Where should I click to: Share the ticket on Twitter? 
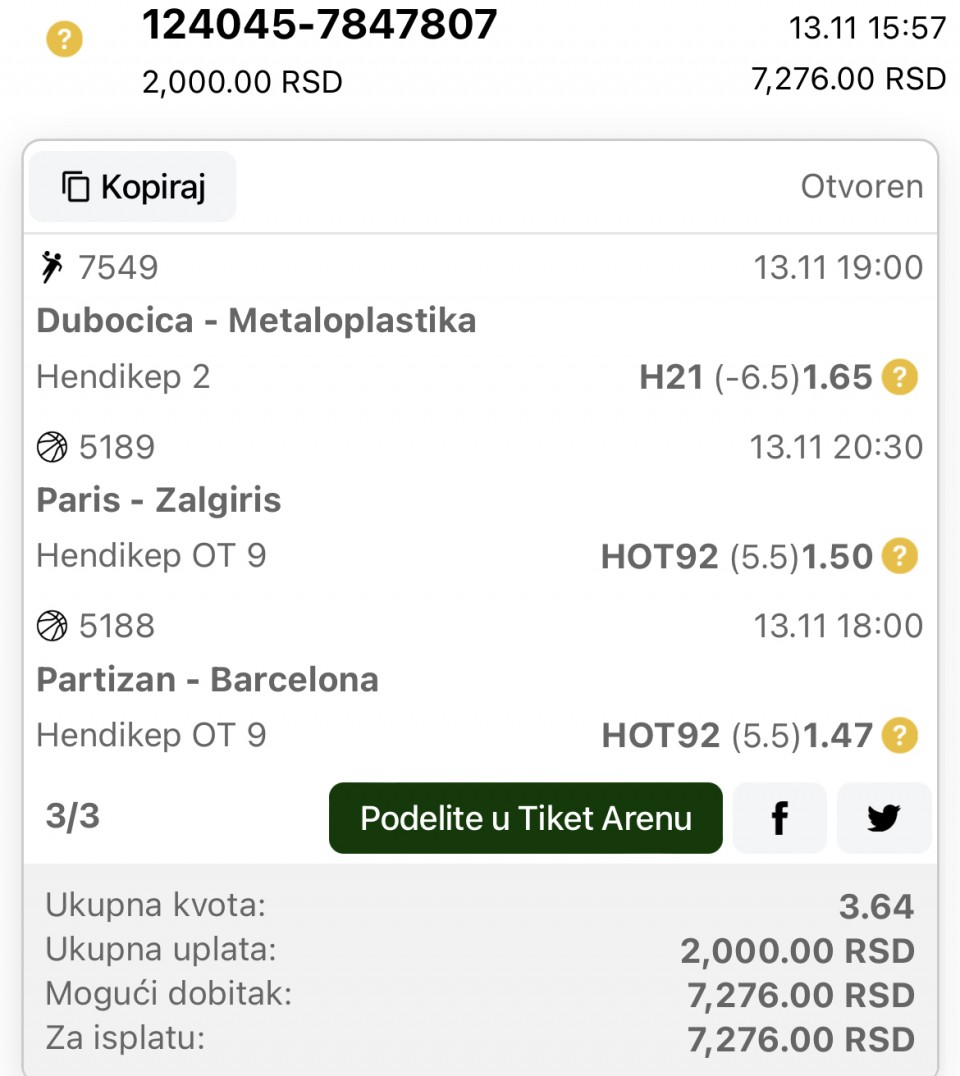coord(884,818)
